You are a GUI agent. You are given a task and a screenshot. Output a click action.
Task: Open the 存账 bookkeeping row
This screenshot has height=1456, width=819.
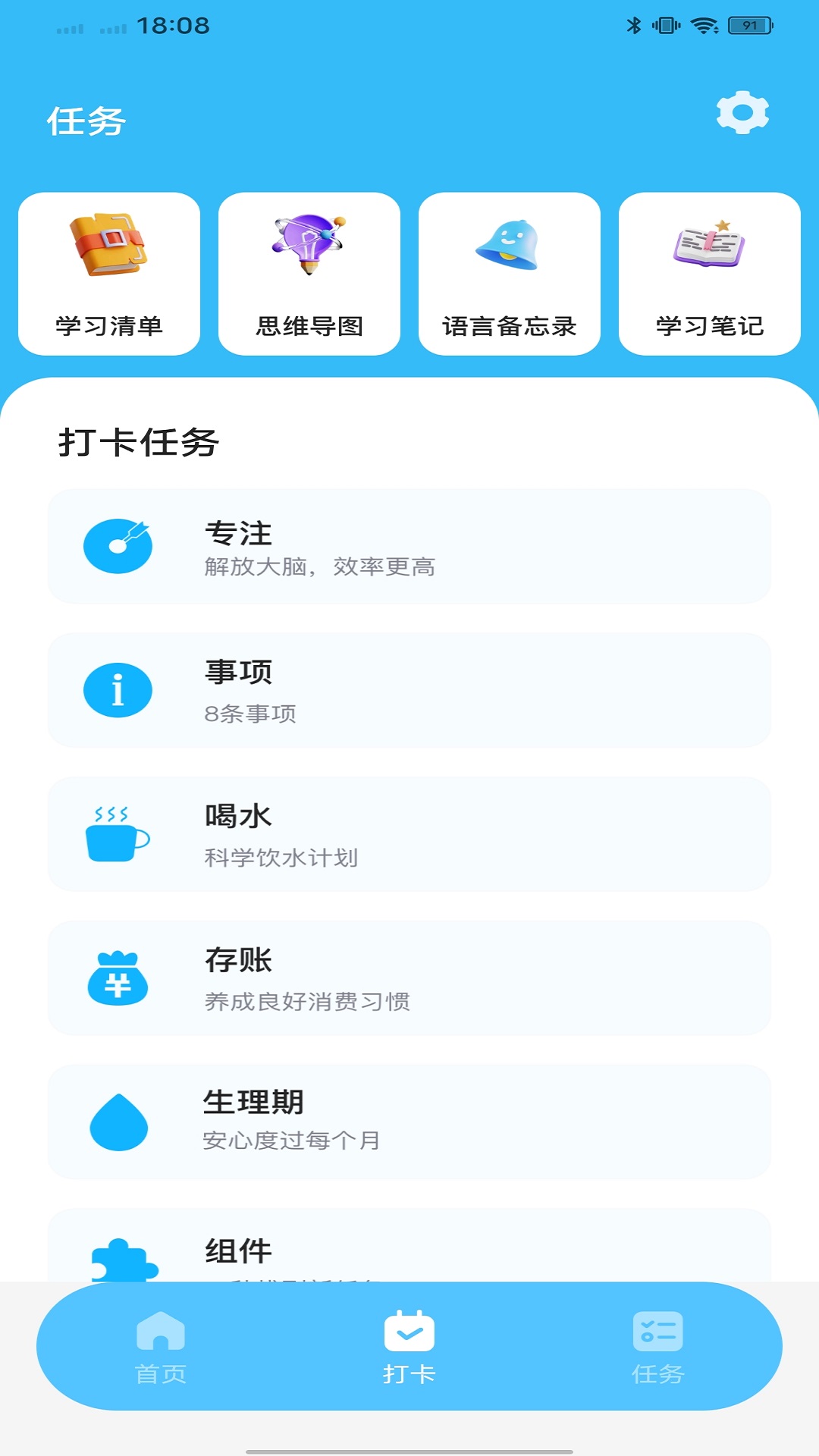point(409,979)
